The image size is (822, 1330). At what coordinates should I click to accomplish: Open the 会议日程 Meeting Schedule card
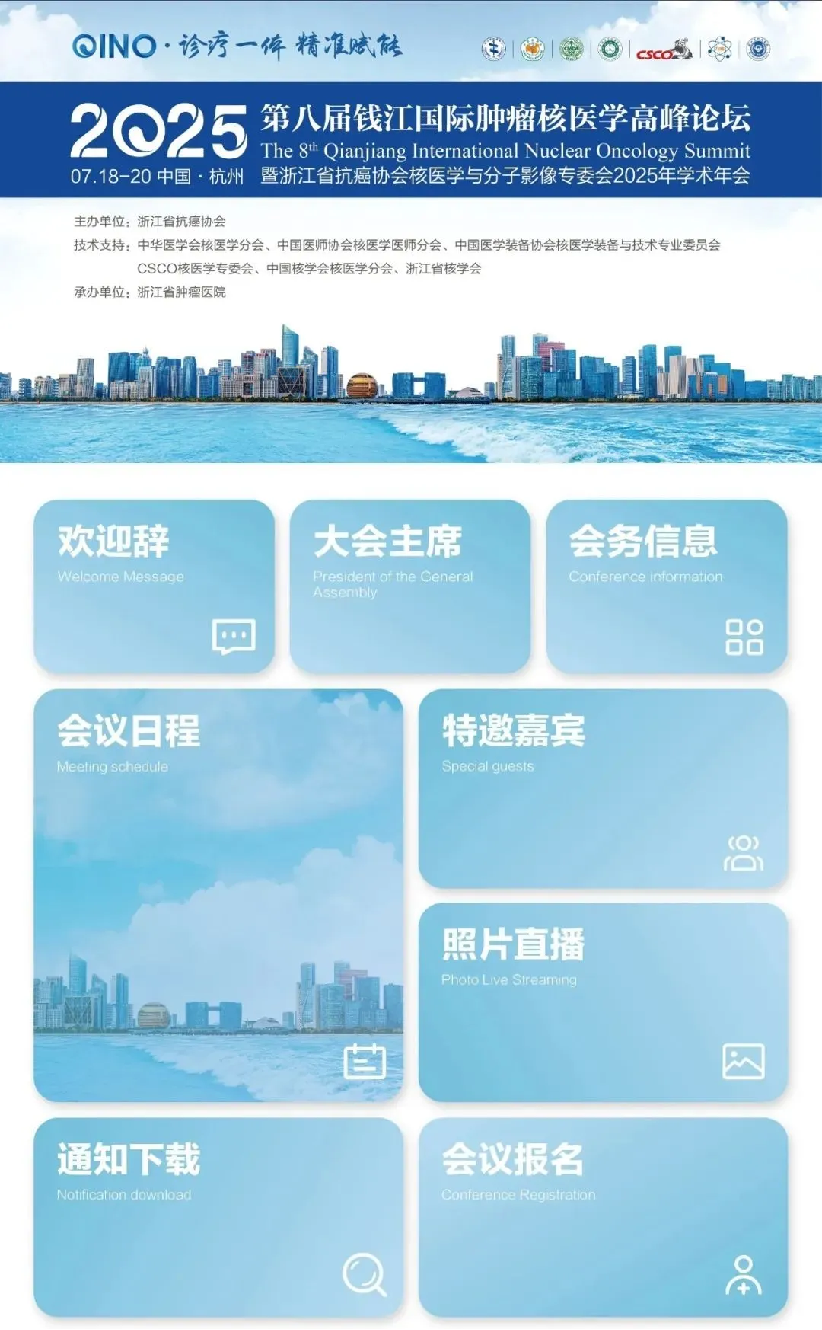[218, 895]
